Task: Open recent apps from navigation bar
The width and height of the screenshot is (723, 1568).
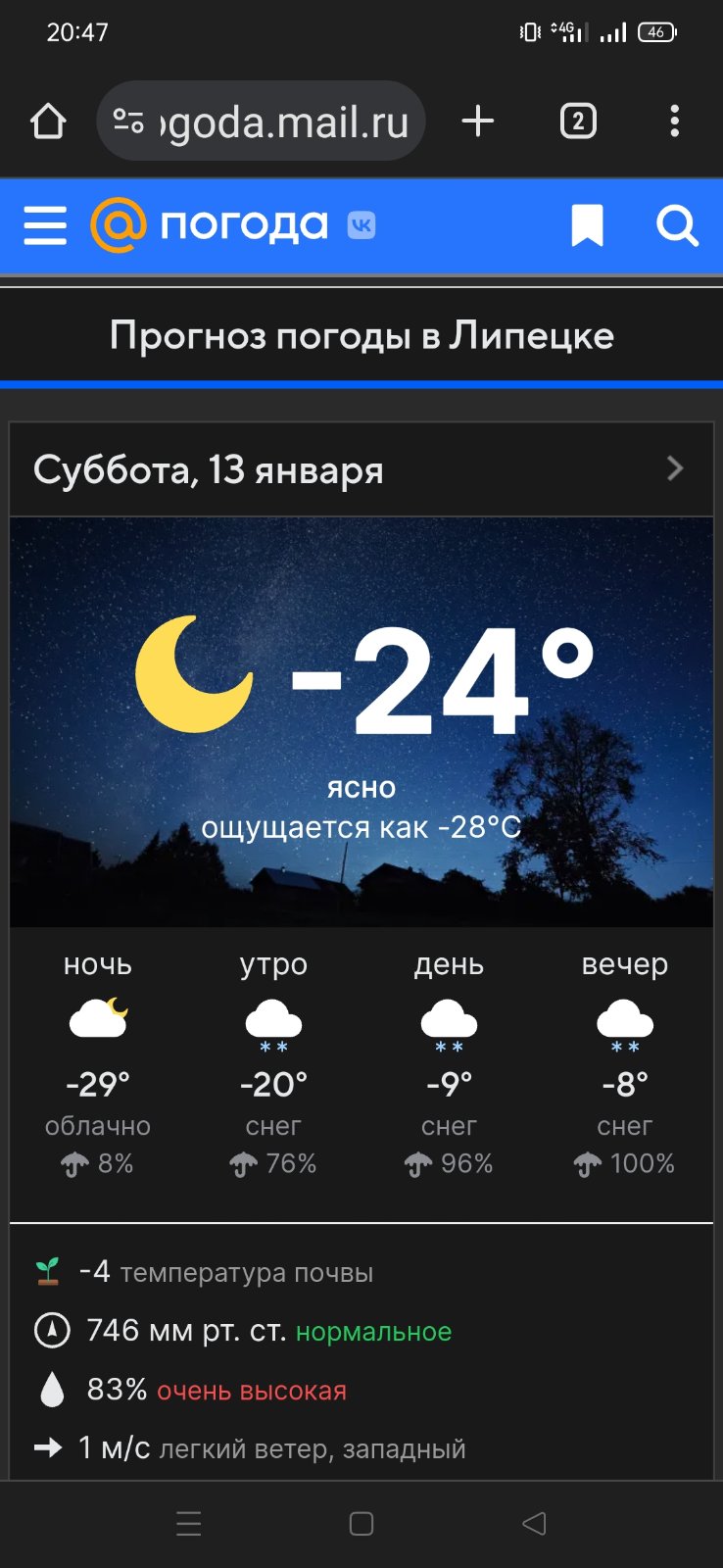Action: click(189, 1524)
